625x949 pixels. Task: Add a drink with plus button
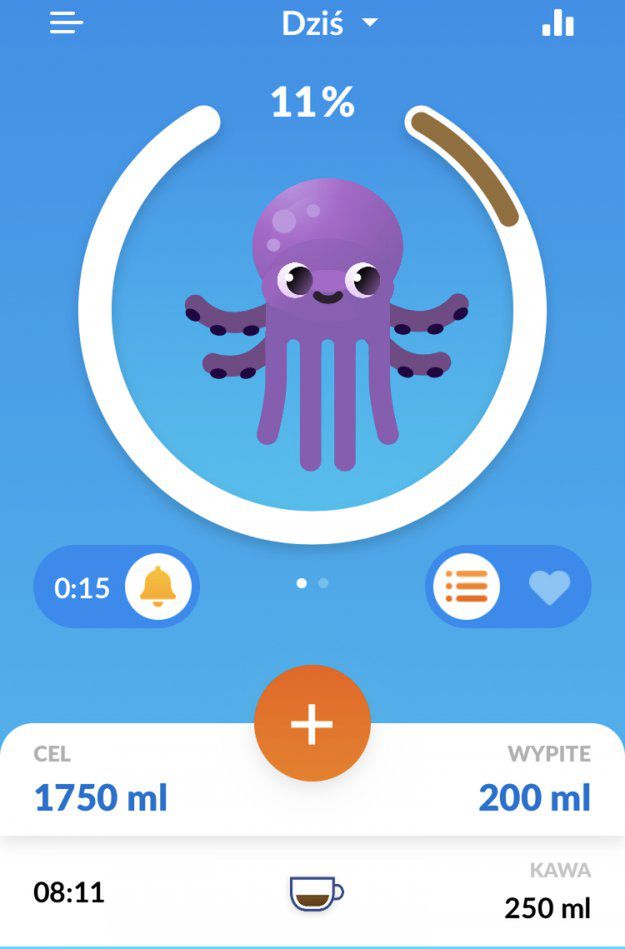312,724
